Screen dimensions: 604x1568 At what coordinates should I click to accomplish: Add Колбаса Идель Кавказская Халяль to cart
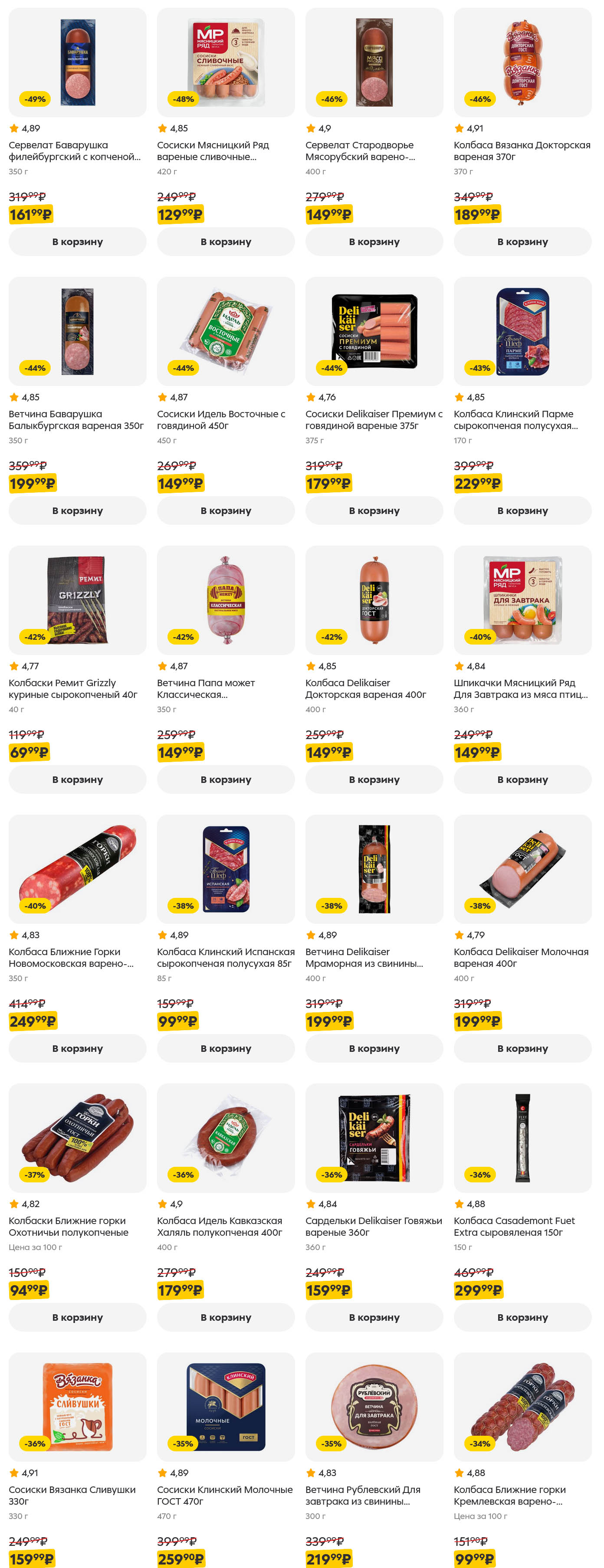click(225, 1318)
